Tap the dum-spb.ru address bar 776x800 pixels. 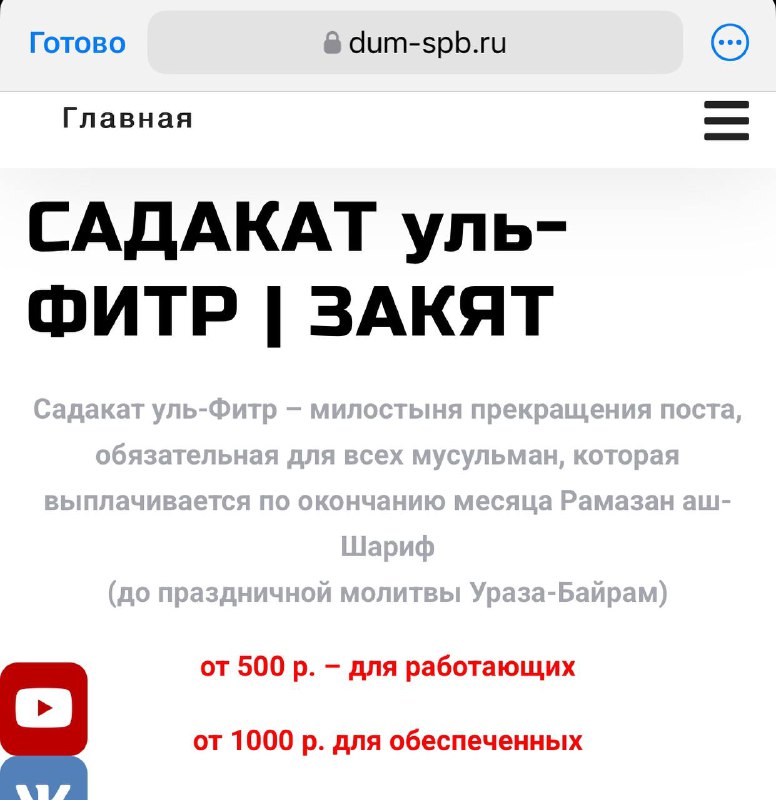415,43
